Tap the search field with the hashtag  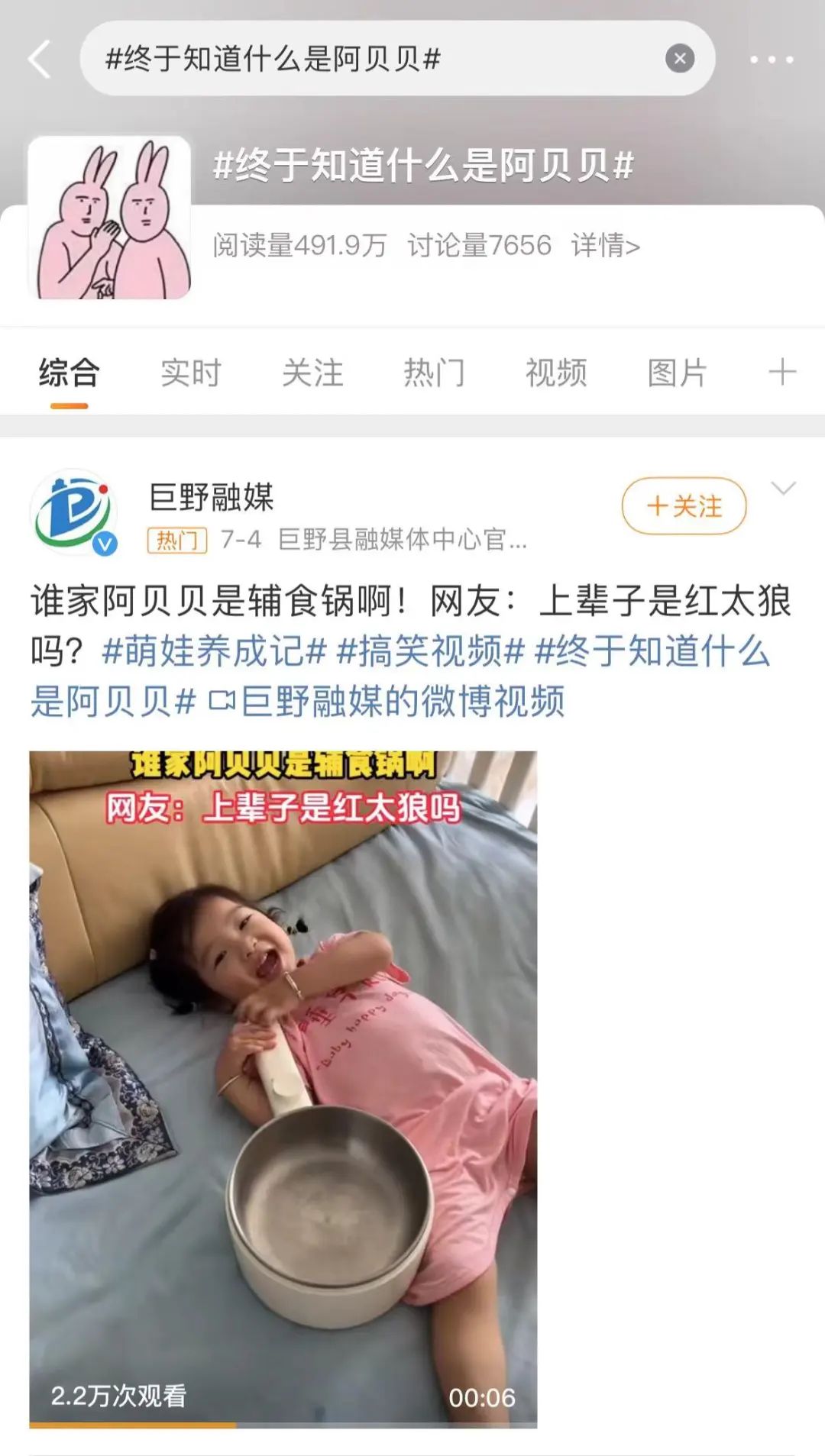tap(367, 59)
